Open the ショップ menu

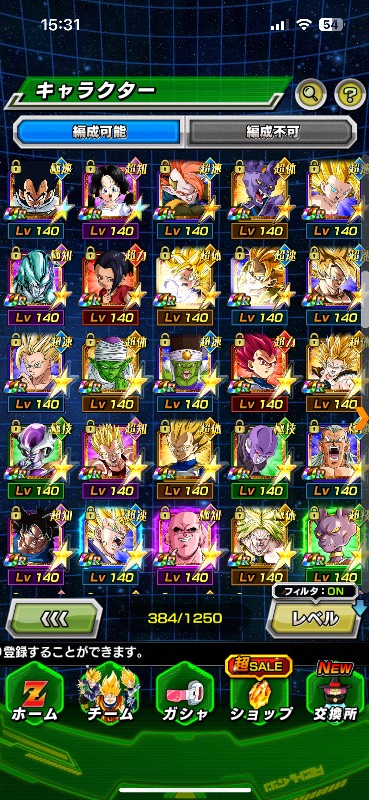pos(259,696)
